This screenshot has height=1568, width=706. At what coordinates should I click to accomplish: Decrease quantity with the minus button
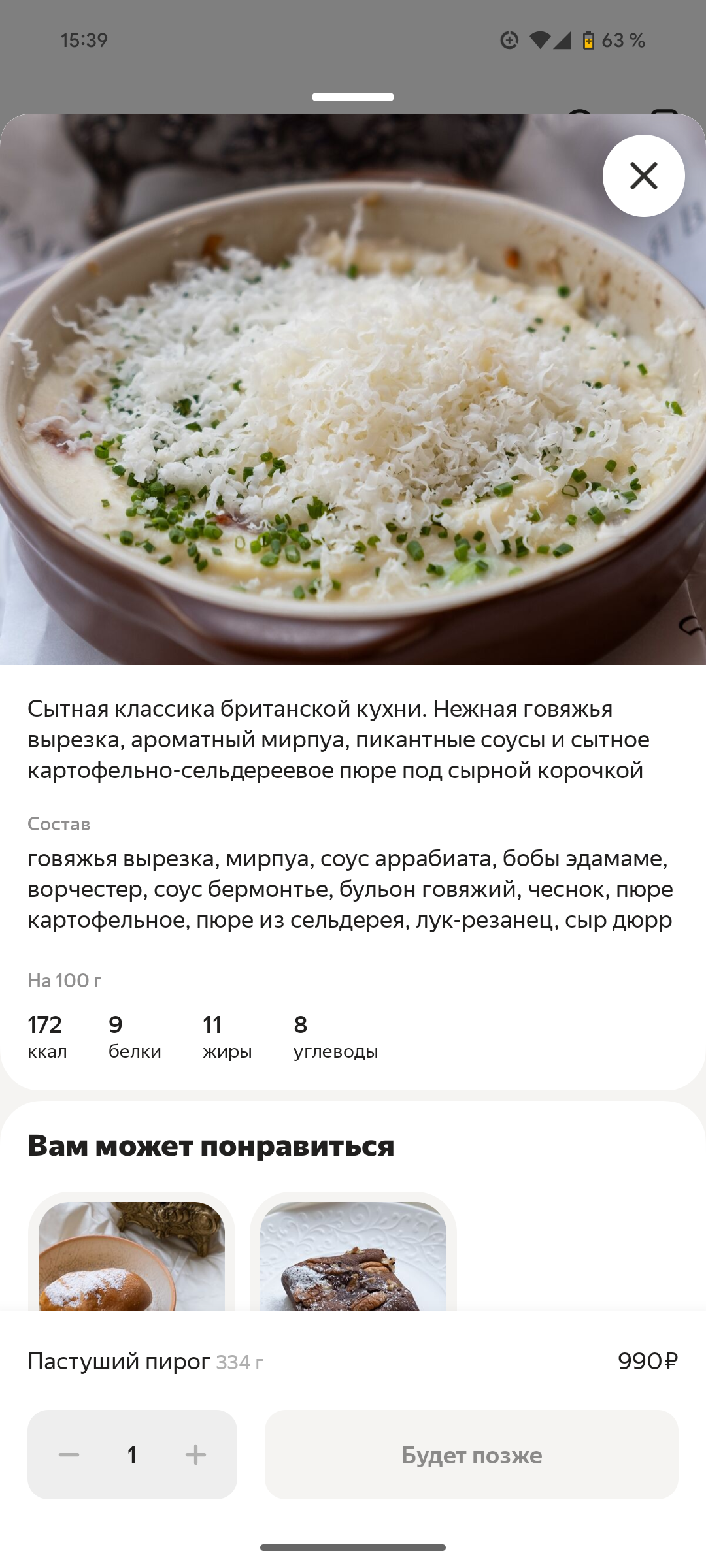(69, 1454)
